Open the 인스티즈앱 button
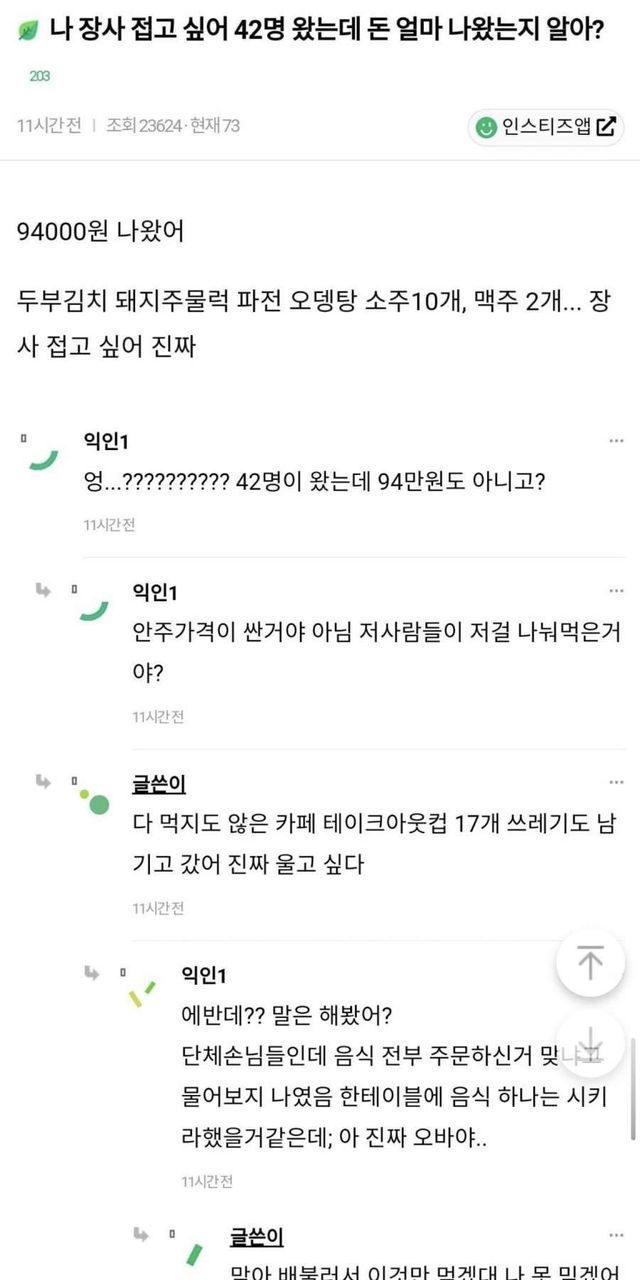The image size is (640, 1280). [x=548, y=126]
